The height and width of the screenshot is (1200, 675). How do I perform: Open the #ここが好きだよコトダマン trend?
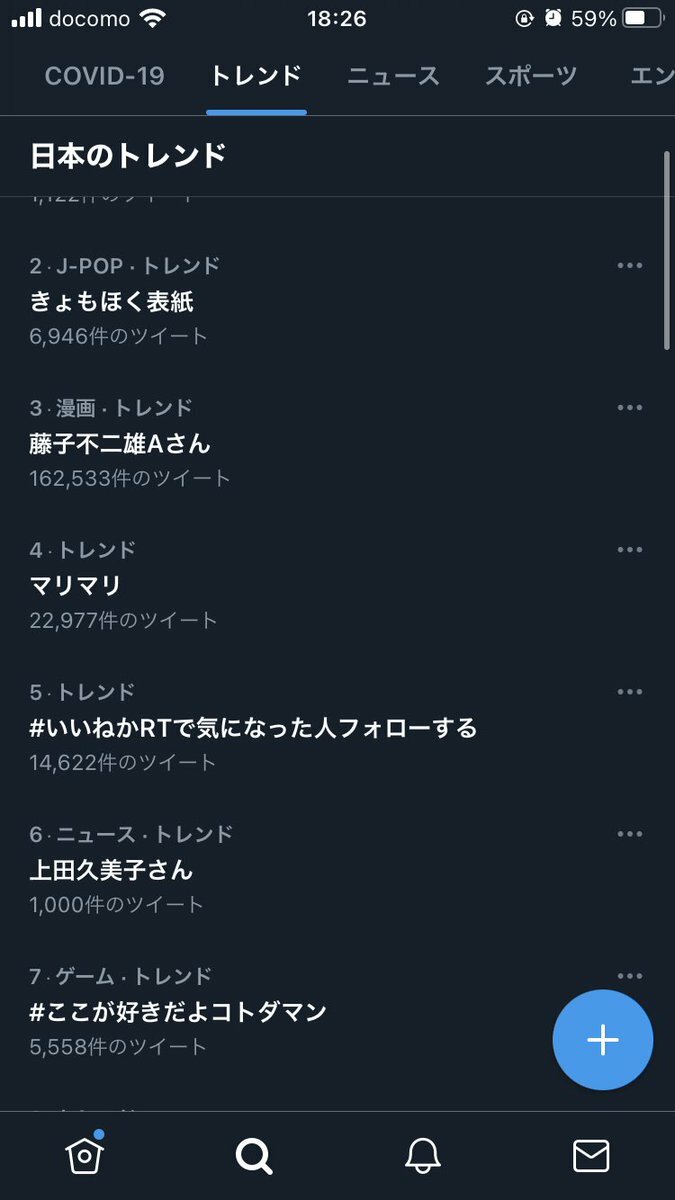[178, 1011]
